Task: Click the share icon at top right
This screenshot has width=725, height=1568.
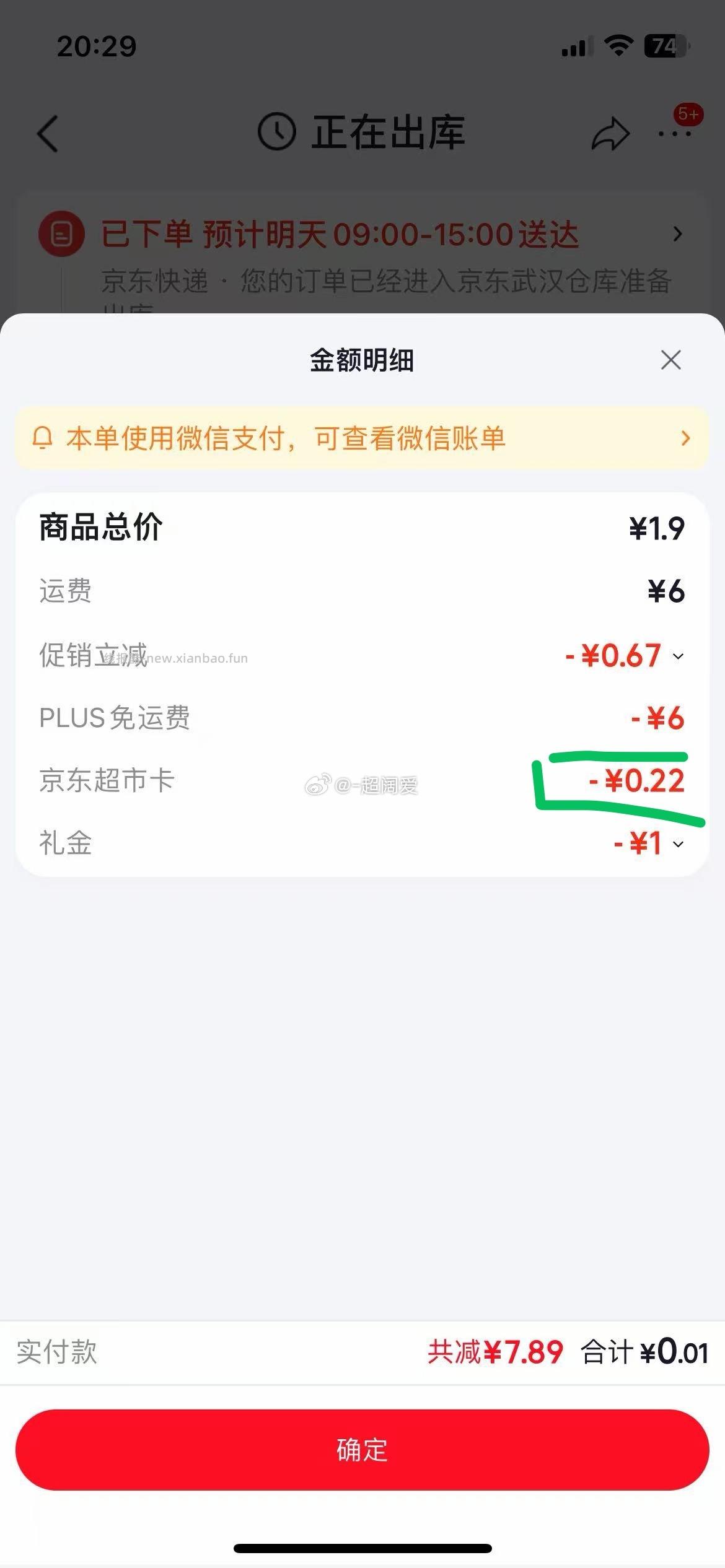Action: click(x=609, y=134)
